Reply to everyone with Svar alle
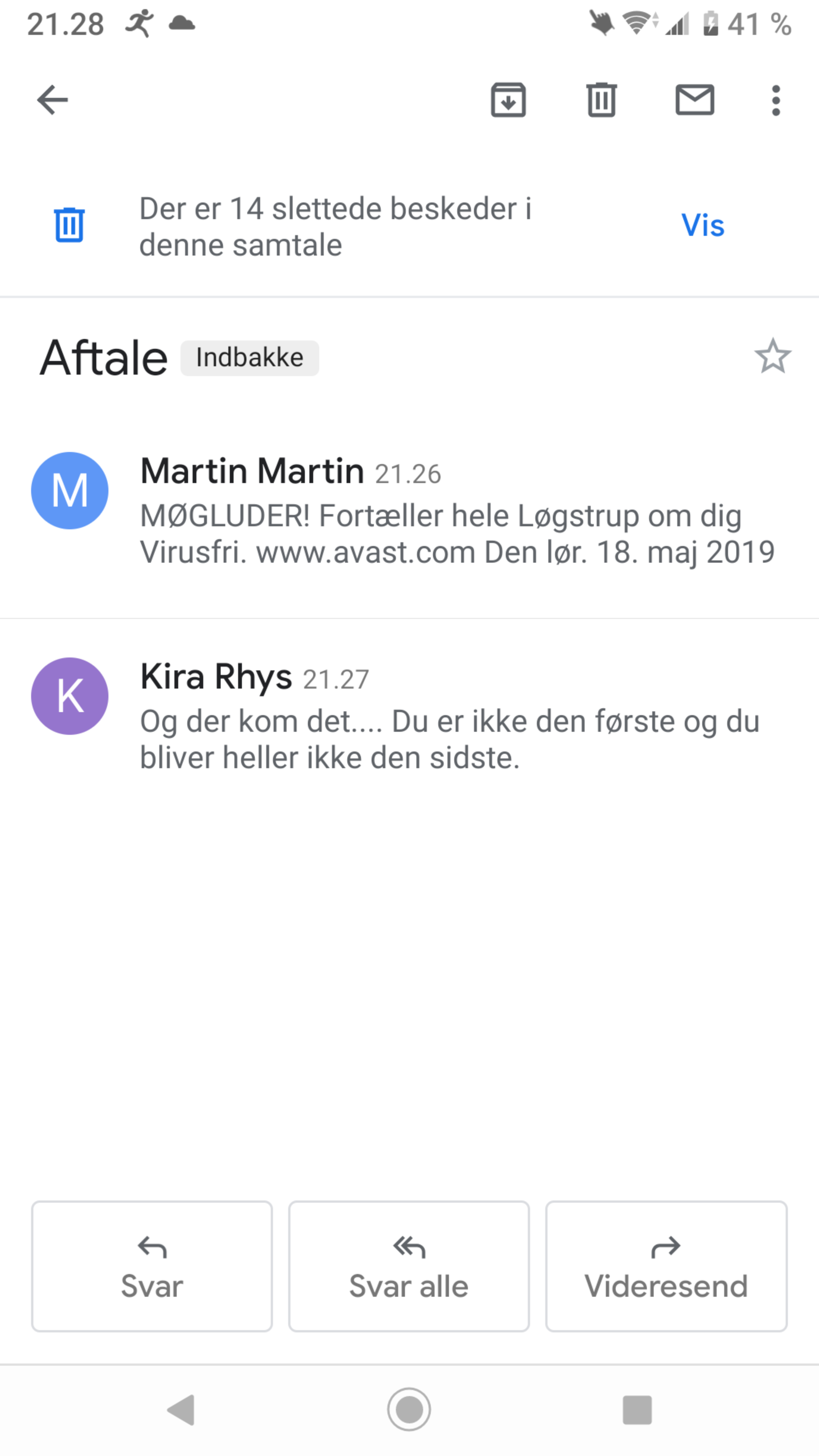819x1456 pixels. coord(409,1266)
